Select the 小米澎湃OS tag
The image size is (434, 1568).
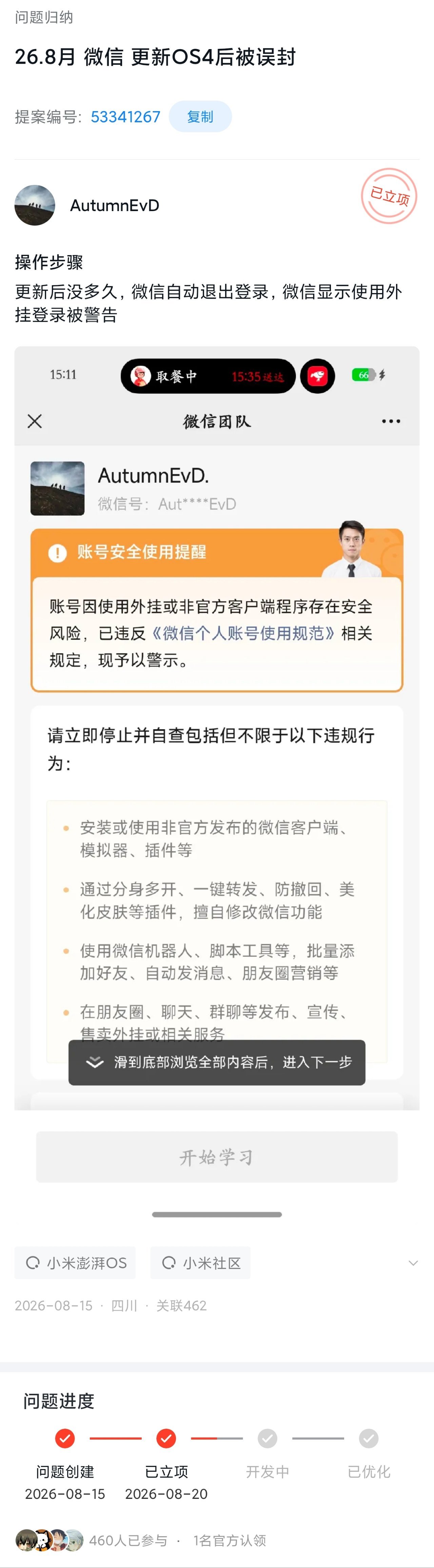click(x=76, y=1263)
